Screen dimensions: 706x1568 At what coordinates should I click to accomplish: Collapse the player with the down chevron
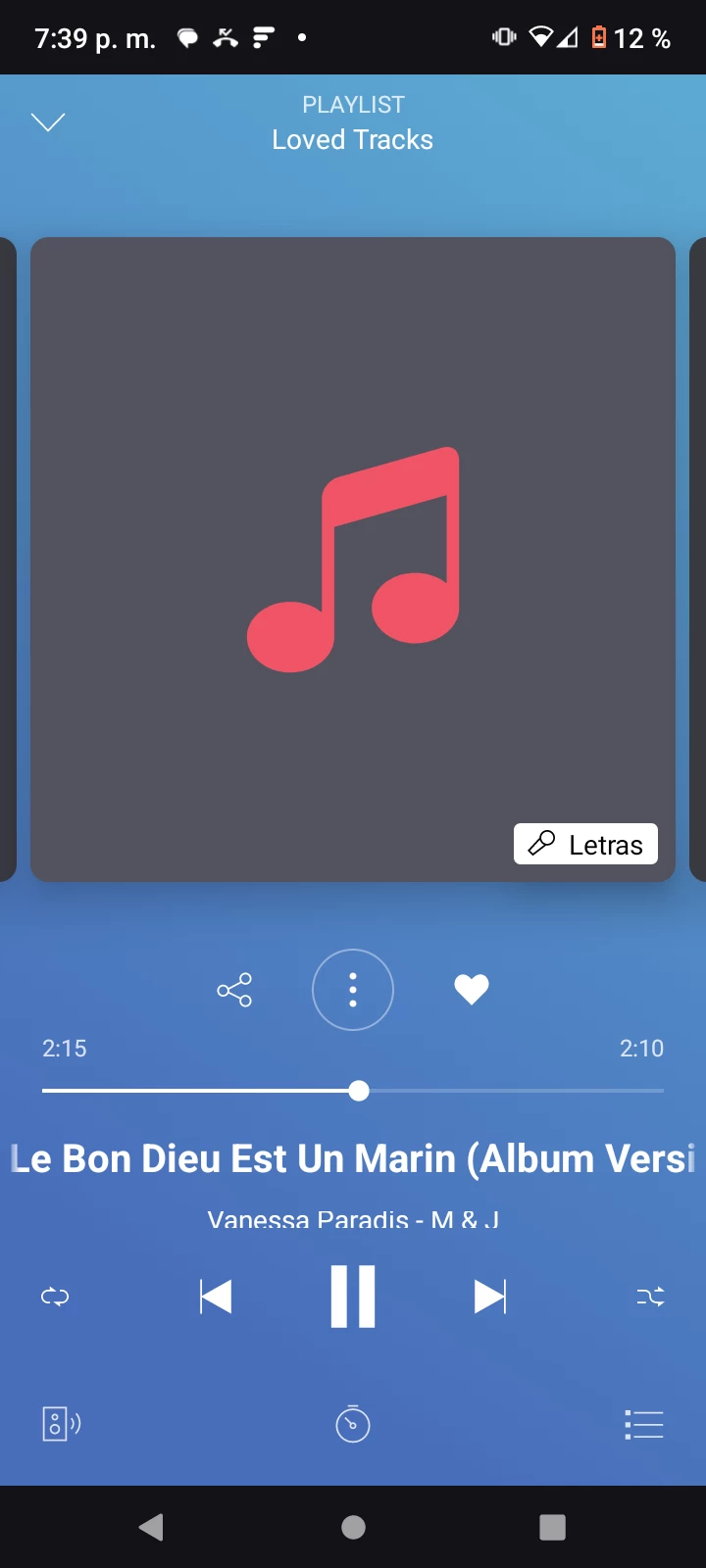[x=48, y=122]
